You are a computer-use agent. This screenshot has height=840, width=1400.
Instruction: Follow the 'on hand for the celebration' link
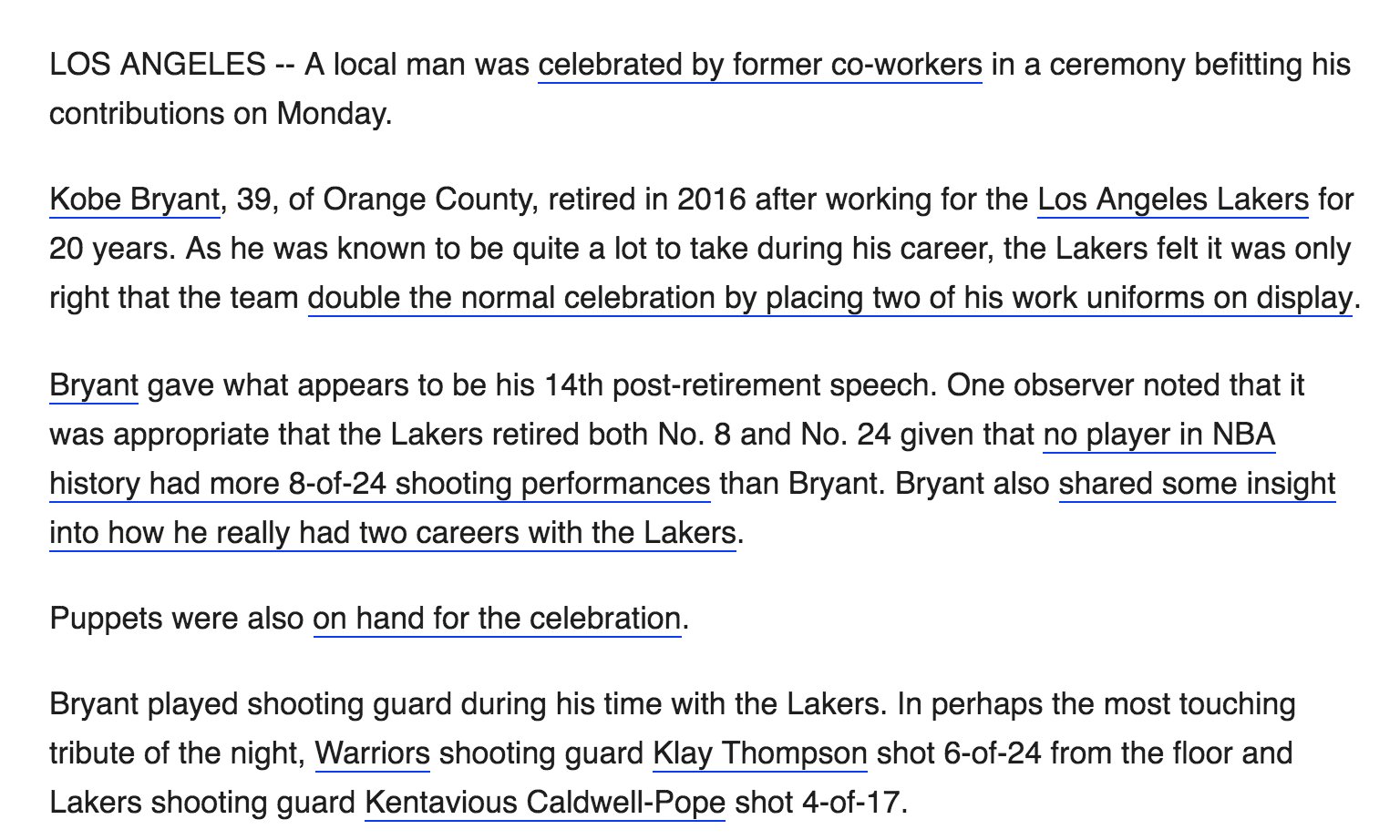tap(497, 619)
